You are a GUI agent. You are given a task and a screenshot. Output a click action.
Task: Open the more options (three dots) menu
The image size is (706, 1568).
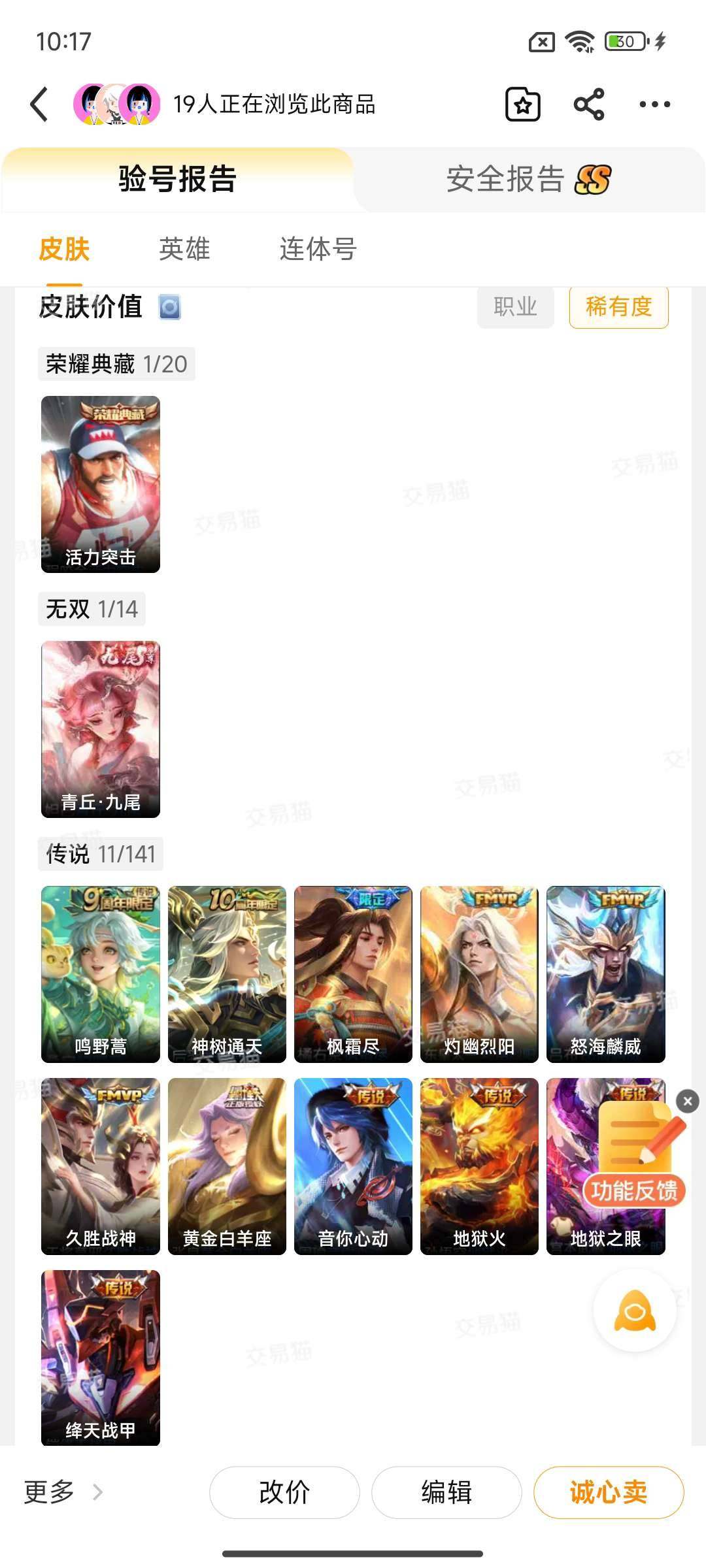[x=656, y=103]
